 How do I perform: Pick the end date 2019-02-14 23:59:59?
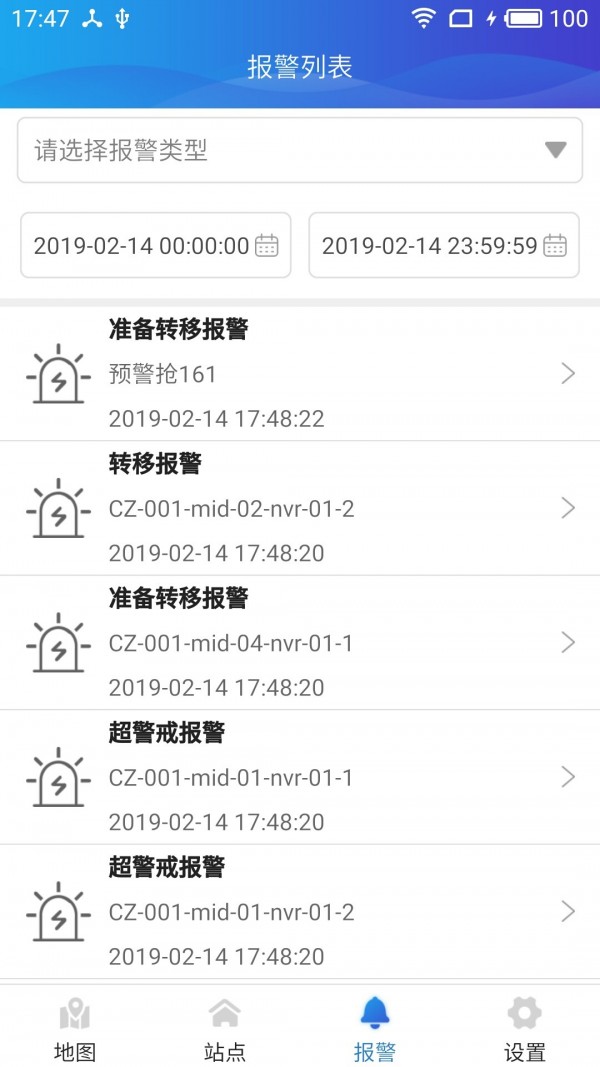444,246
